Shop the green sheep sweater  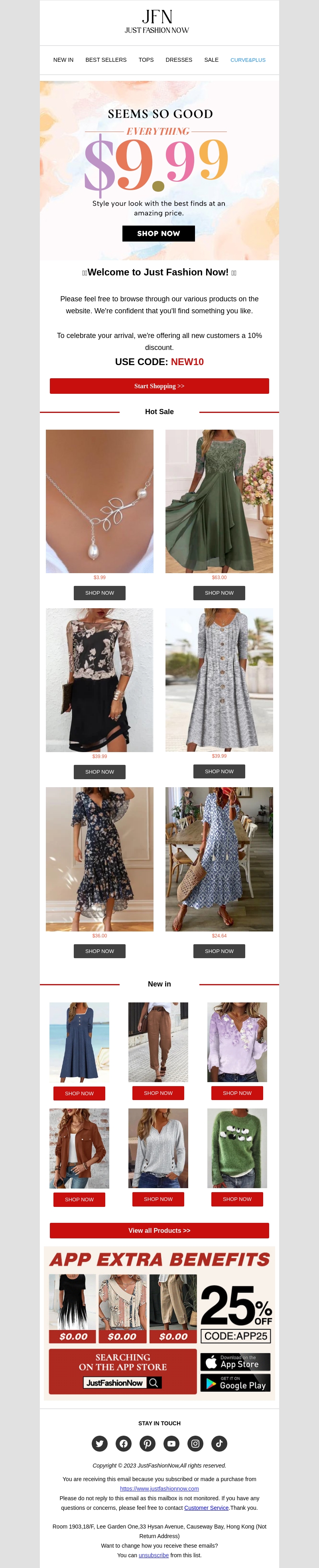tap(237, 1199)
